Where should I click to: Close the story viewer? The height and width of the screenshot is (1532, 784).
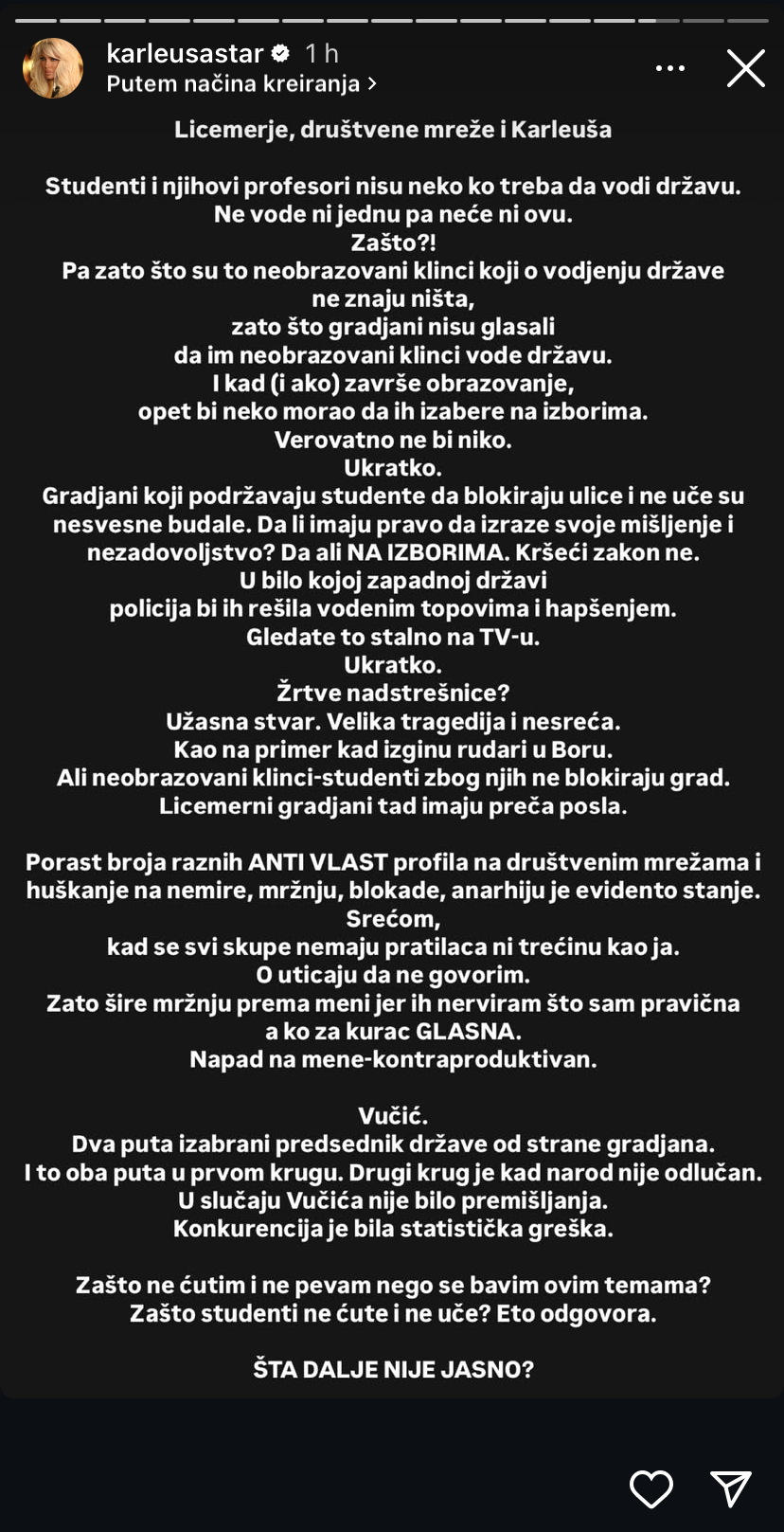[745, 68]
